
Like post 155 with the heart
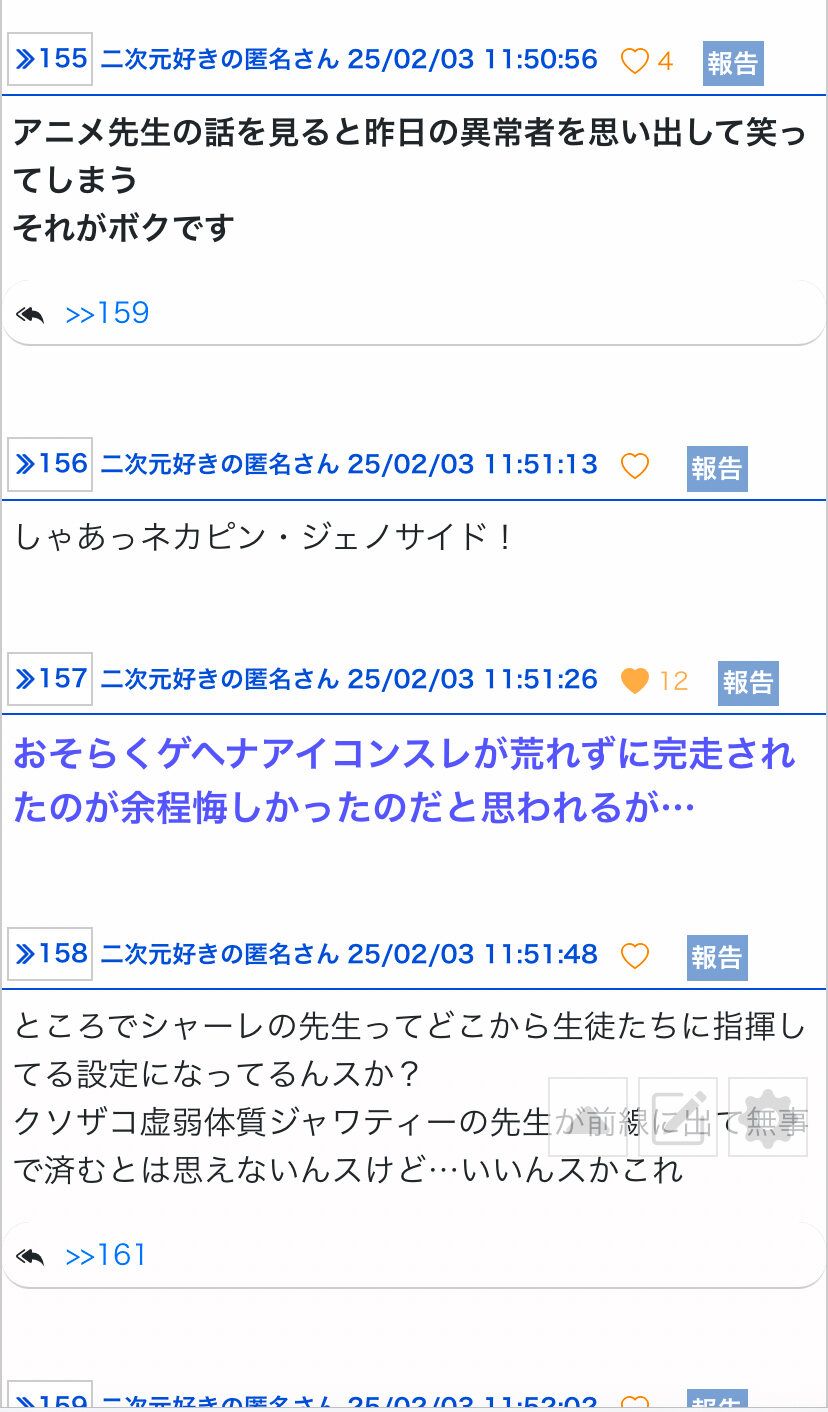click(635, 62)
